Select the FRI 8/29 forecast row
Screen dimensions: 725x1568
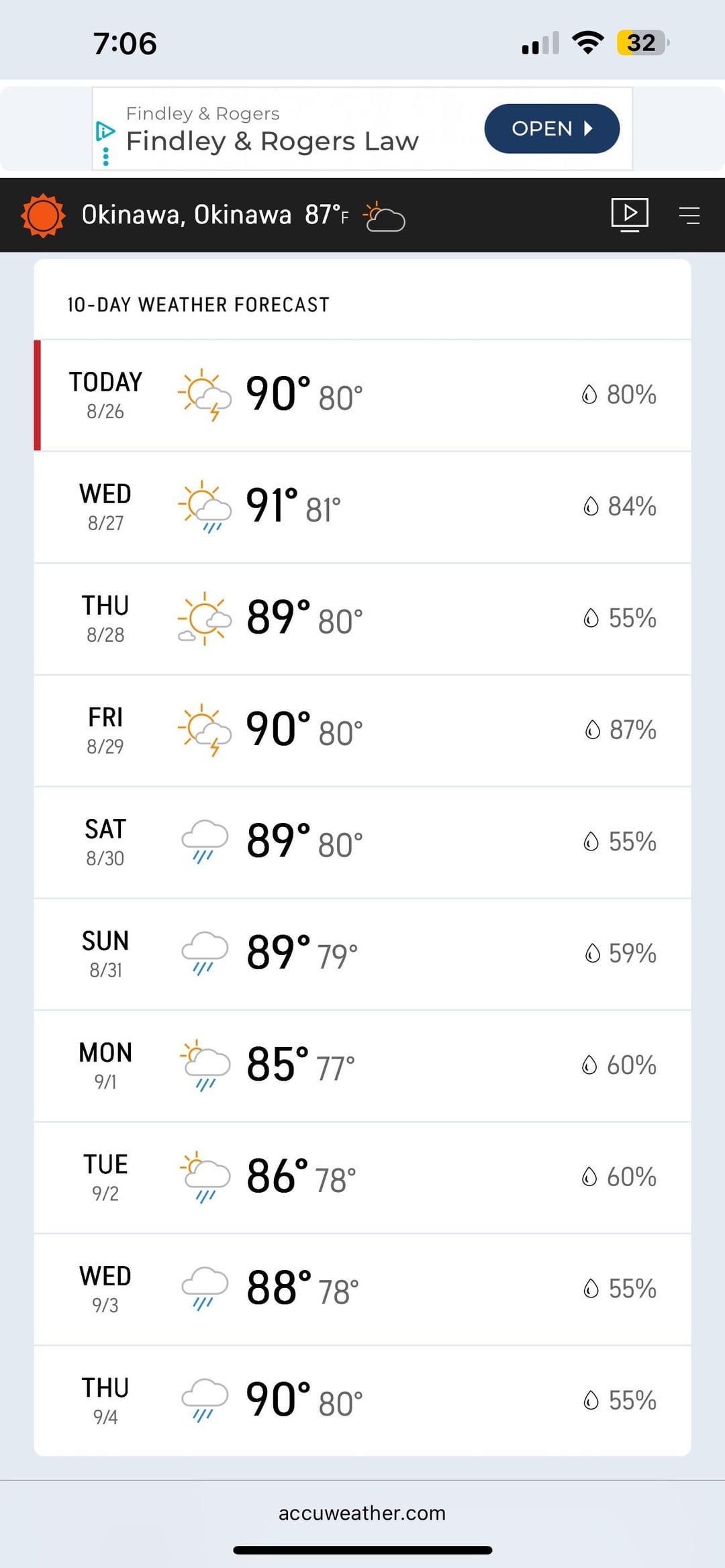362,731
